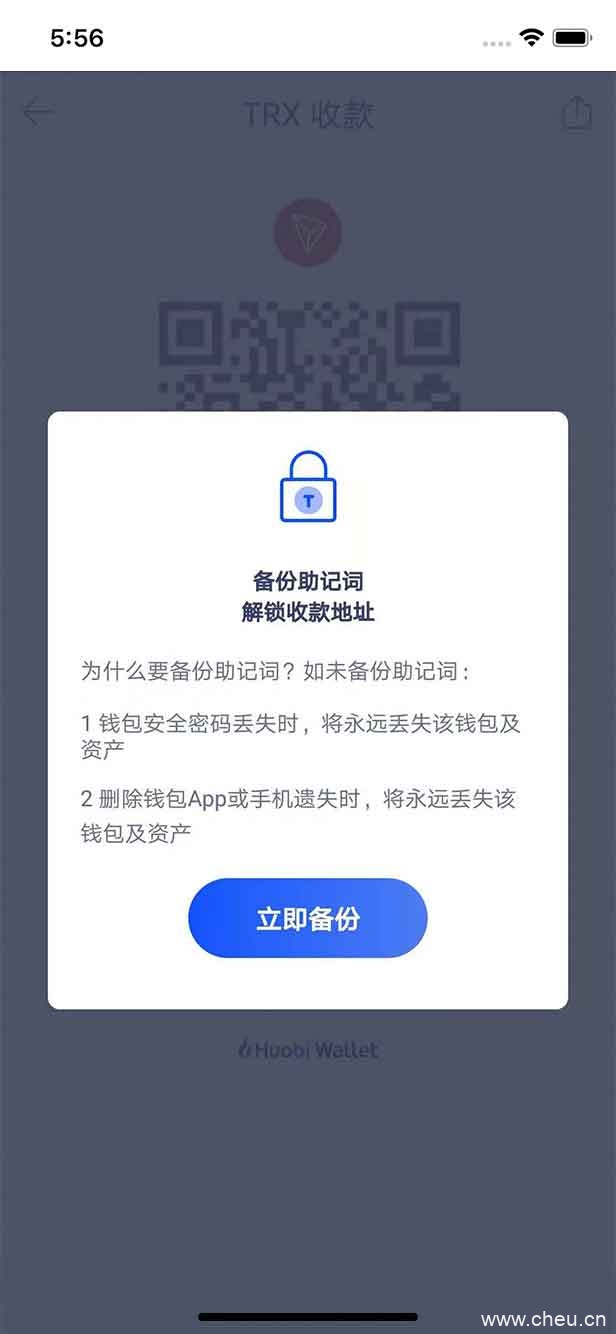Go back using the arrow icon
Screen dimensions: 616x1334
(x=39, y=112)
